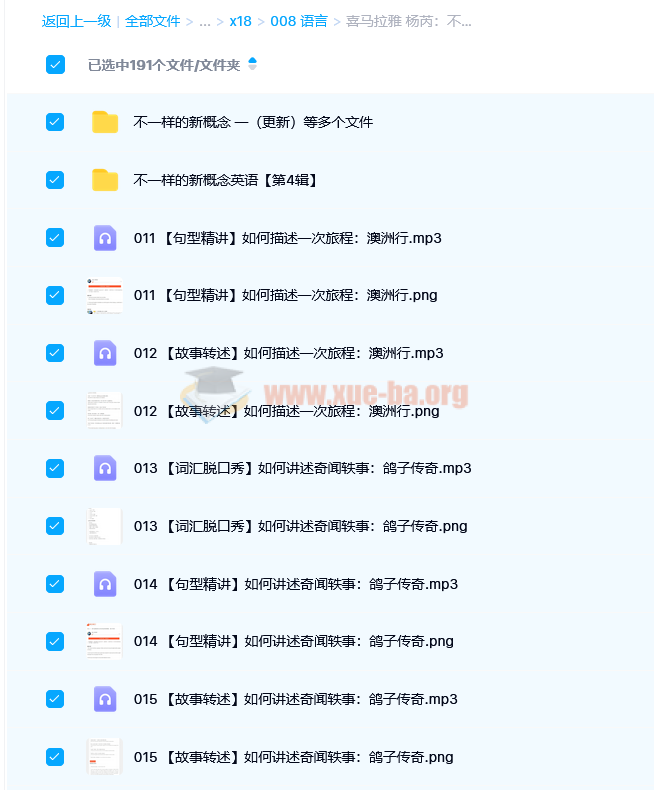Image resolution: width=654 pixels, height=790 pixels.
Task: Go back via 返回上一级 link
Action: coord(76,20)
